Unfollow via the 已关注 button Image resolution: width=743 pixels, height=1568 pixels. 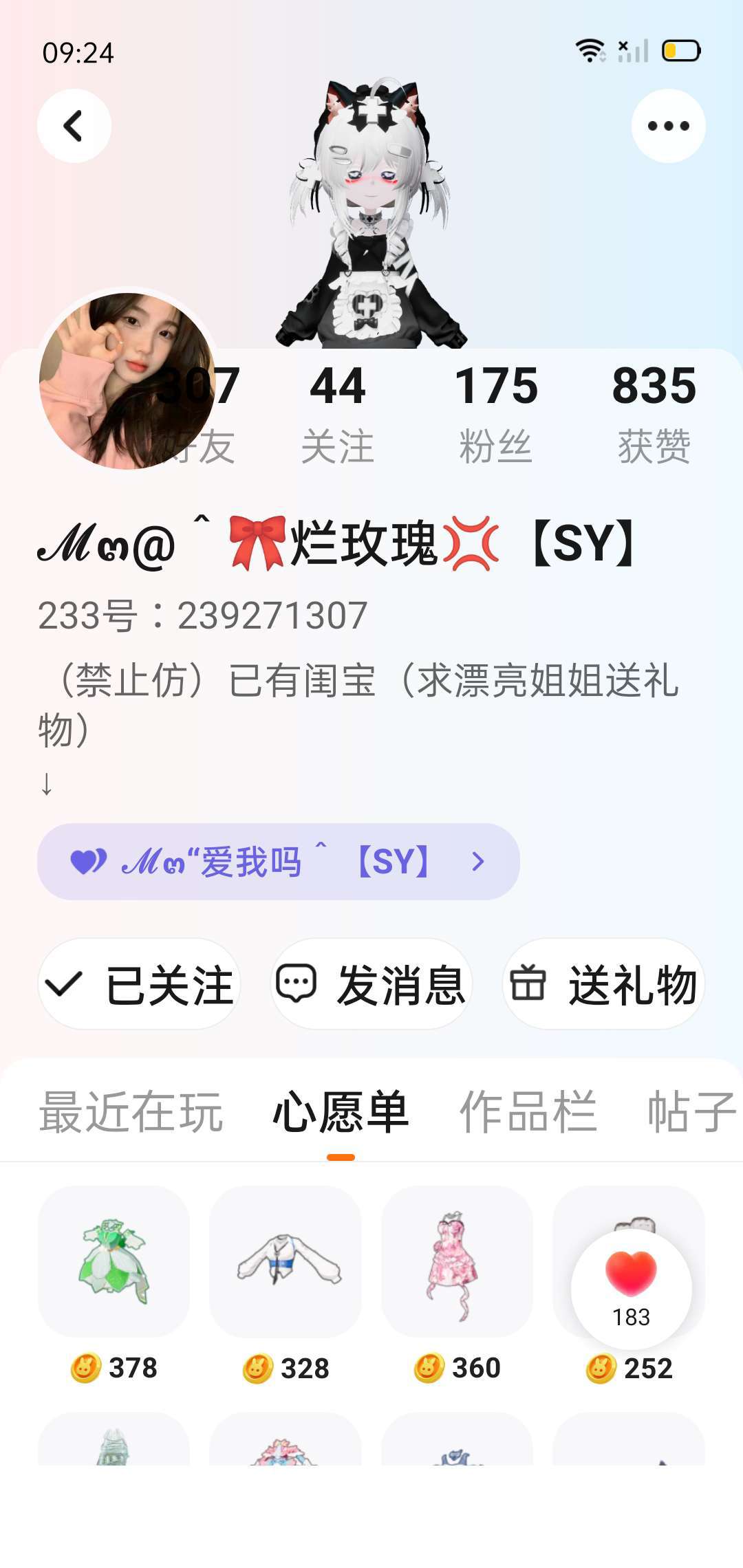click(x=139, y=984)
